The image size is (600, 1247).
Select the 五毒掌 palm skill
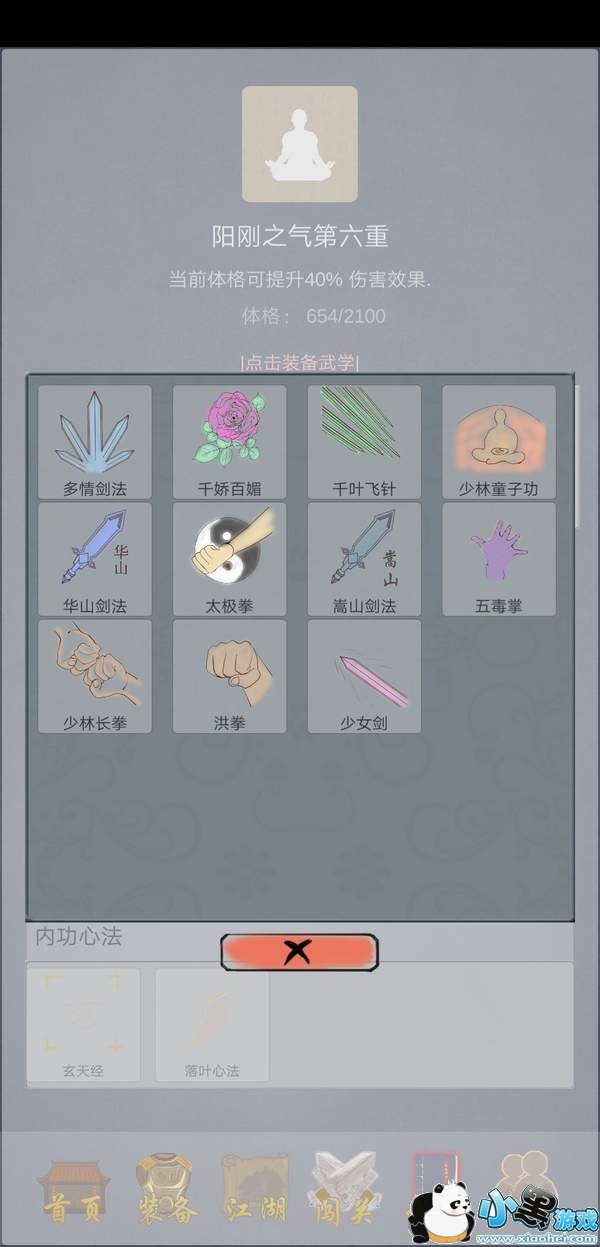[499, 559]
